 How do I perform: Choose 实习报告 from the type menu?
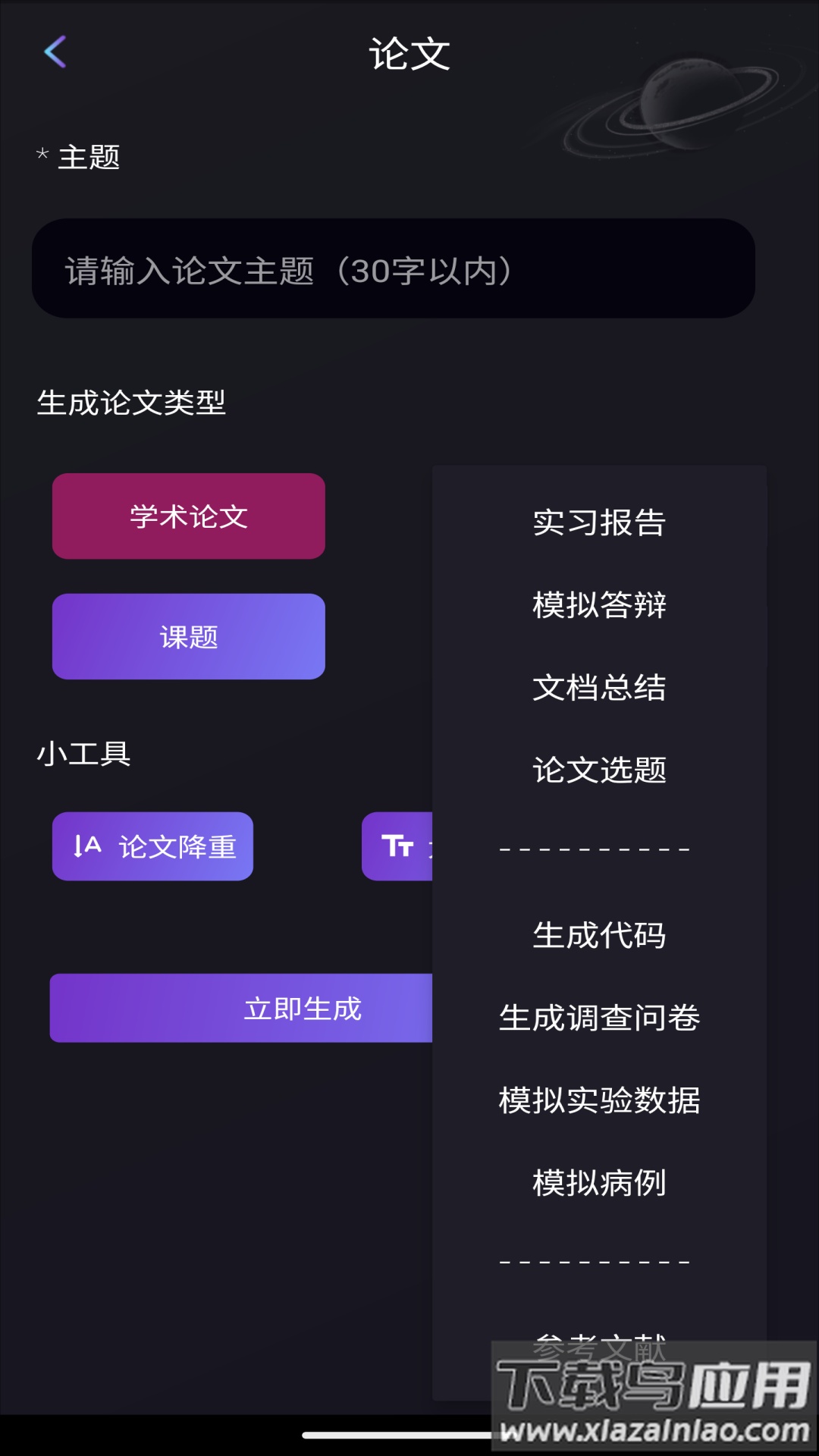coord(598,523)
